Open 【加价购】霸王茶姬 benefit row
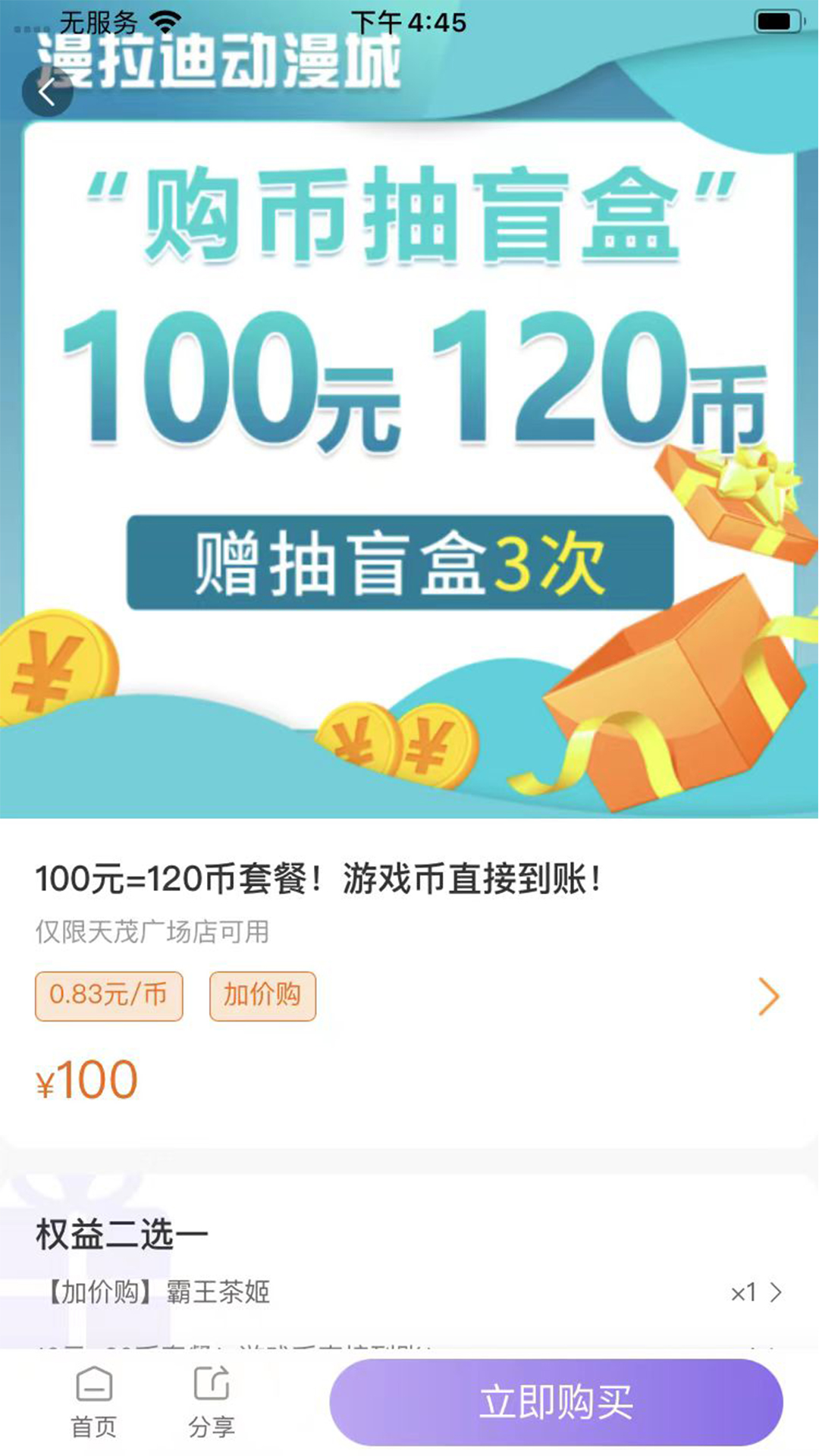Image resolution: width=819 pixels, height=1456 pixels. (409, 1292)
